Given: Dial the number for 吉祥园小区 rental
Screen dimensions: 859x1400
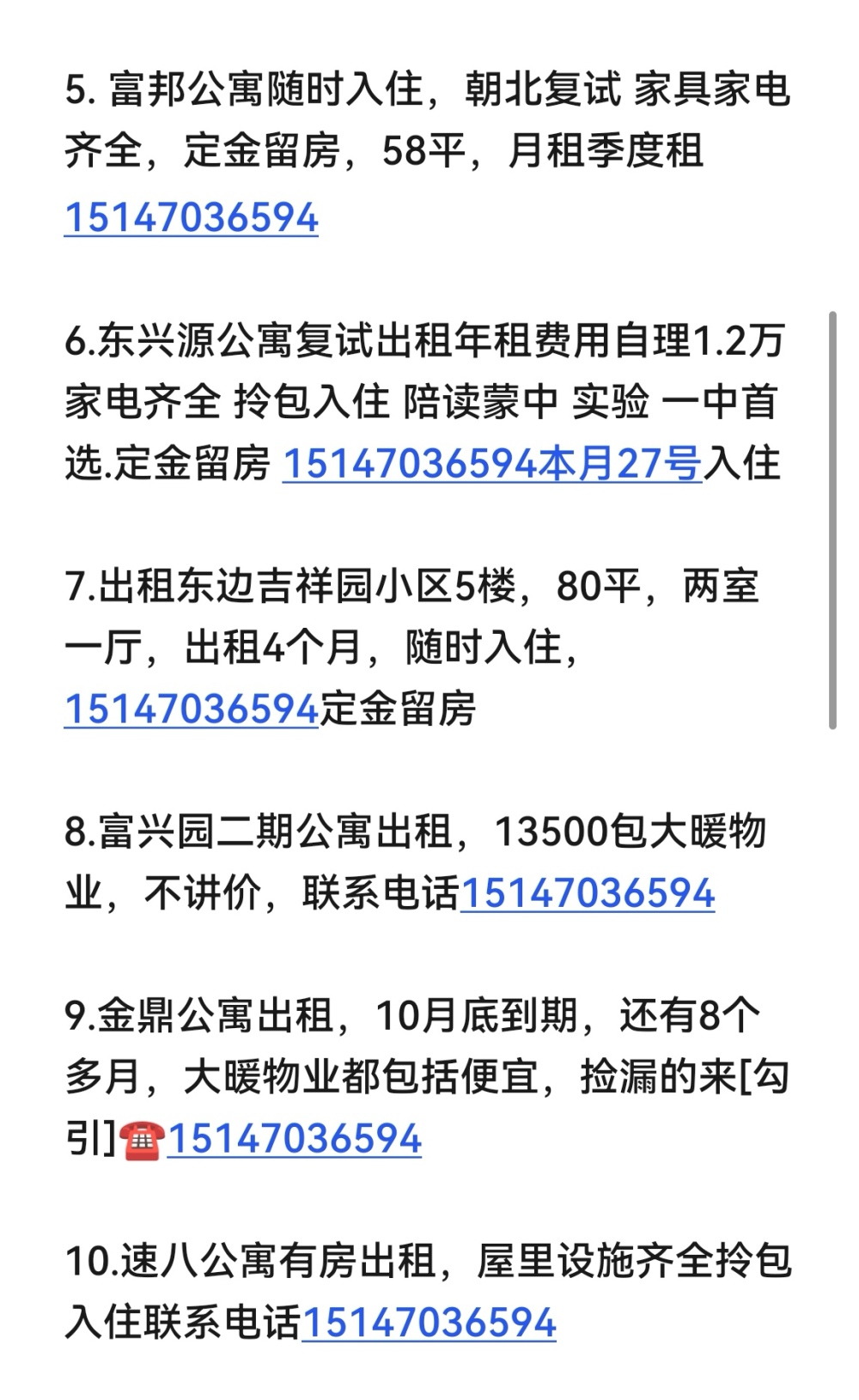Looking at the screenshot, I should [x=192, y=709].
